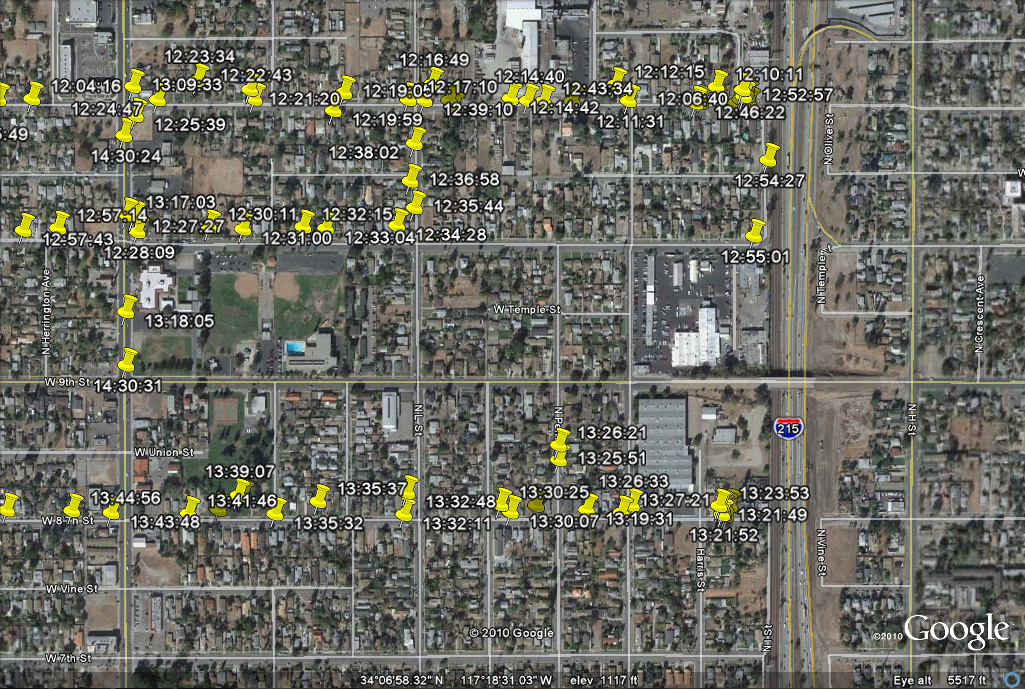Open the pin labeled 14:30:24
Screen dimensions: 1025x689
click(x=126, y=131)
